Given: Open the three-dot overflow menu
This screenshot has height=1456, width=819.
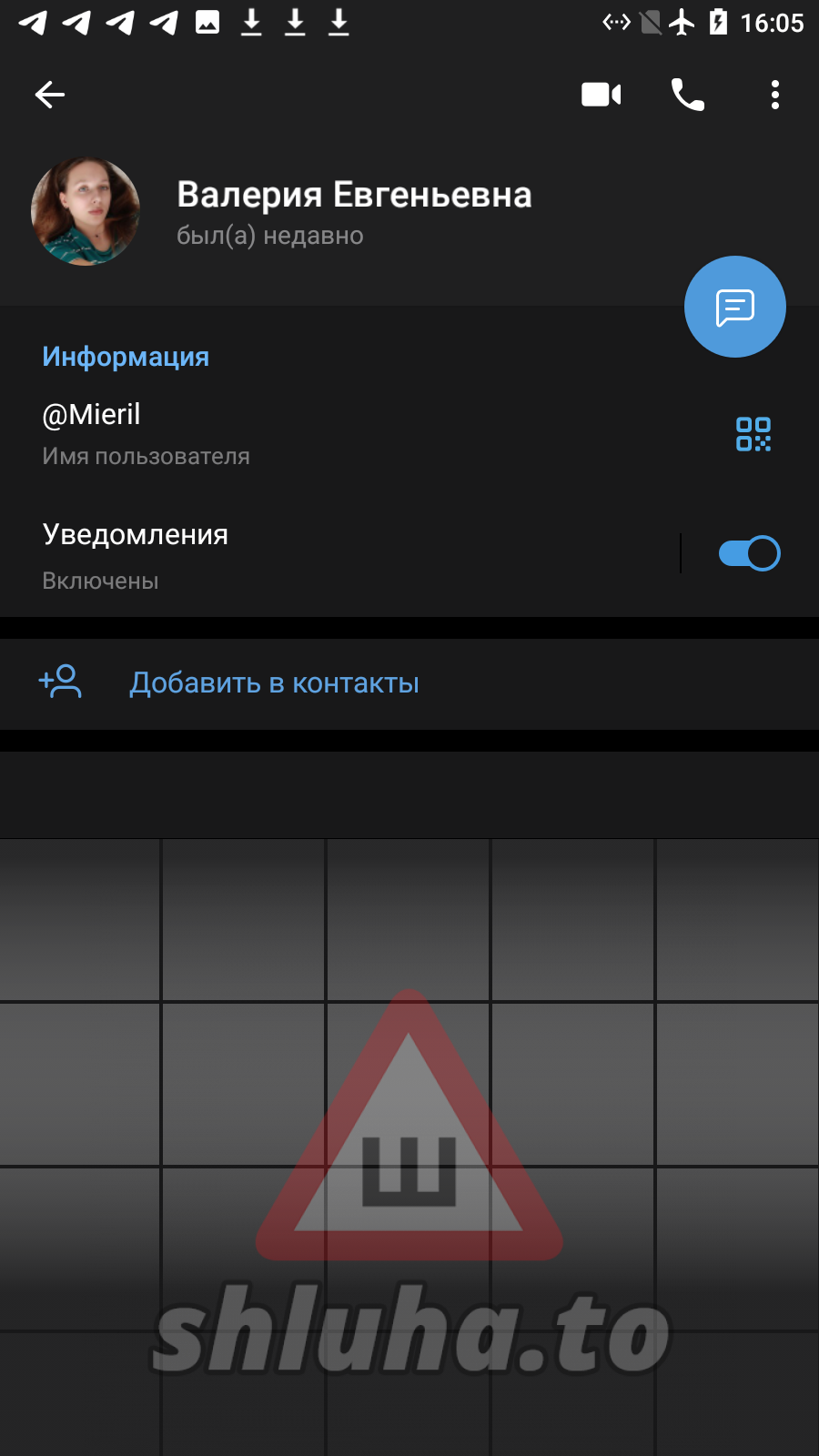Looking at the screenshot, I should pyautogui.click(x=775, y=95).
